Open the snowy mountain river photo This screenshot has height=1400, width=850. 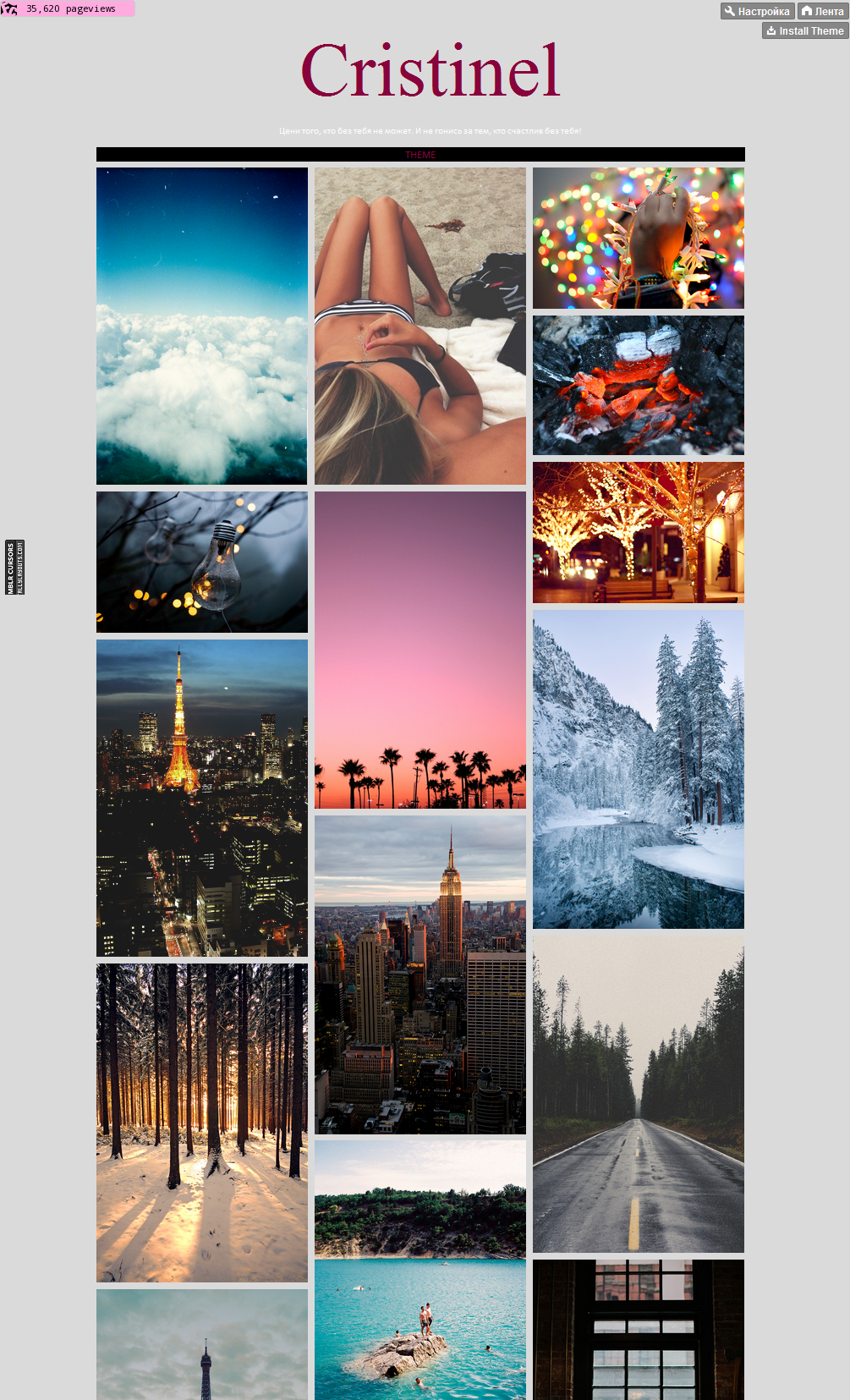639,769
